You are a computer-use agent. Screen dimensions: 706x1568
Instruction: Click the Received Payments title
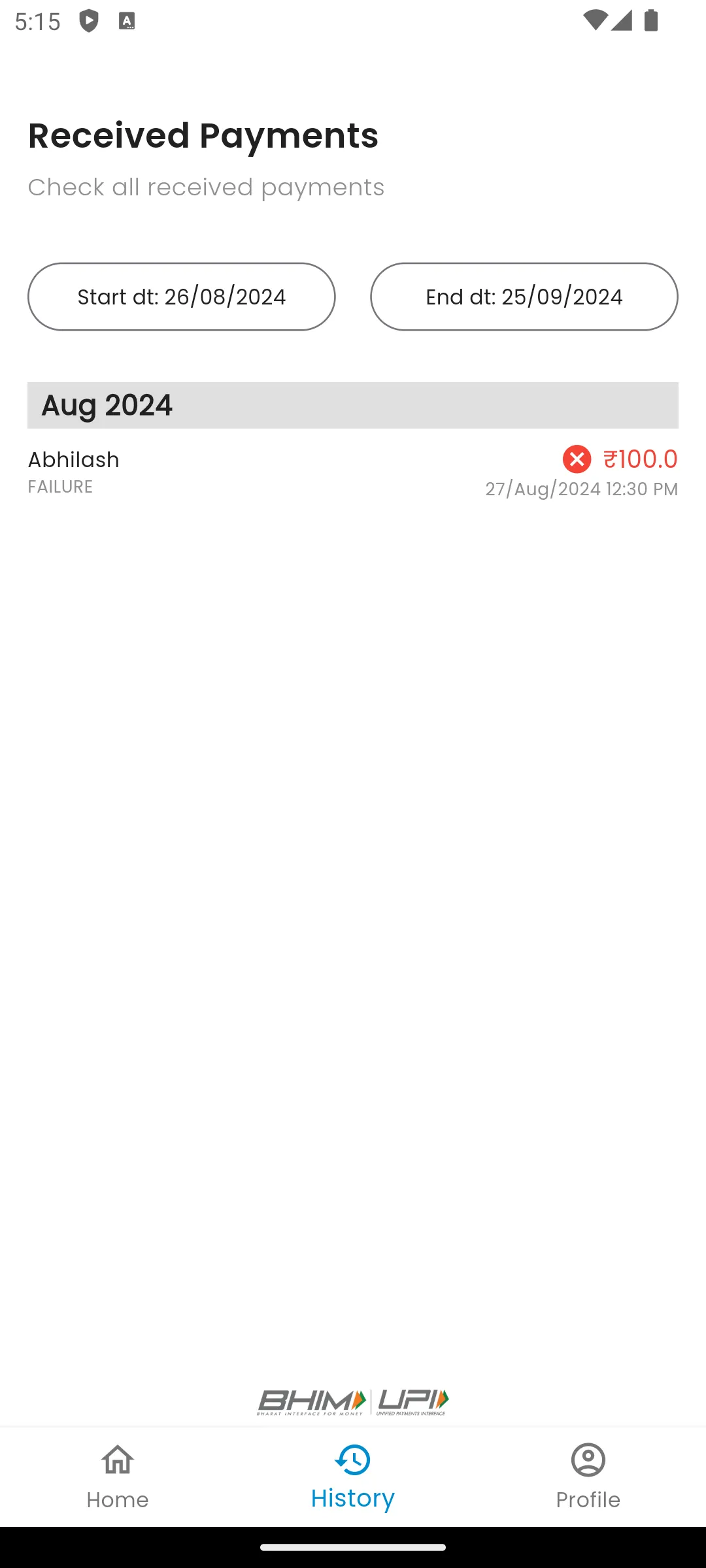click(x=203, y=135)
